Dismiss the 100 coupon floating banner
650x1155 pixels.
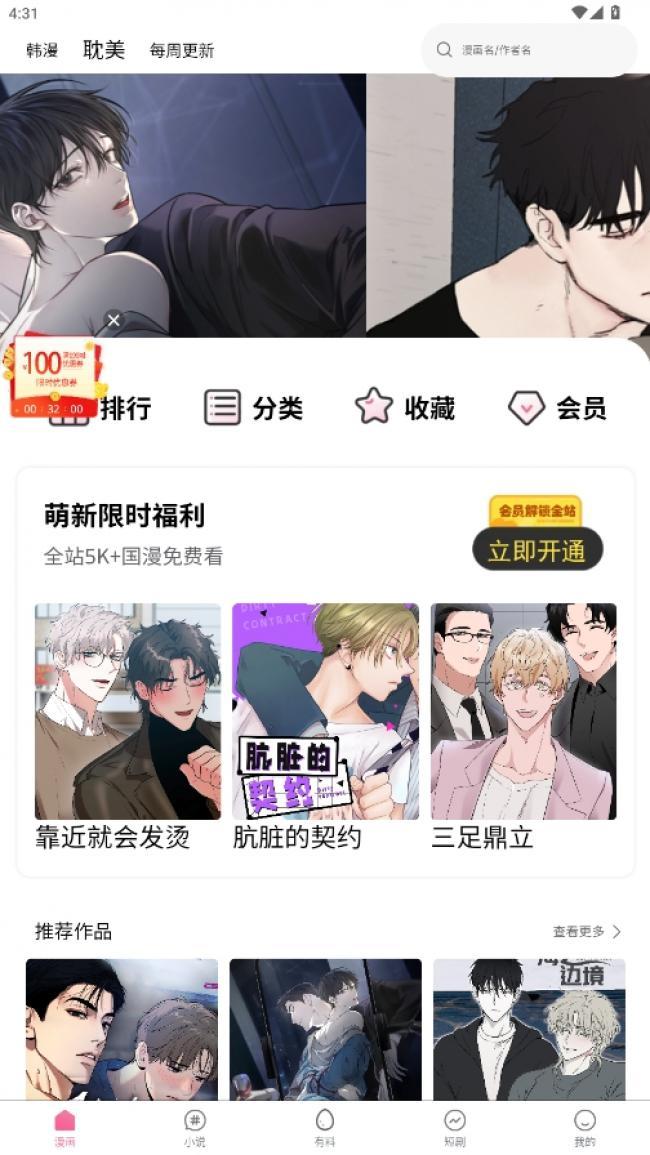tap(113, 320)
